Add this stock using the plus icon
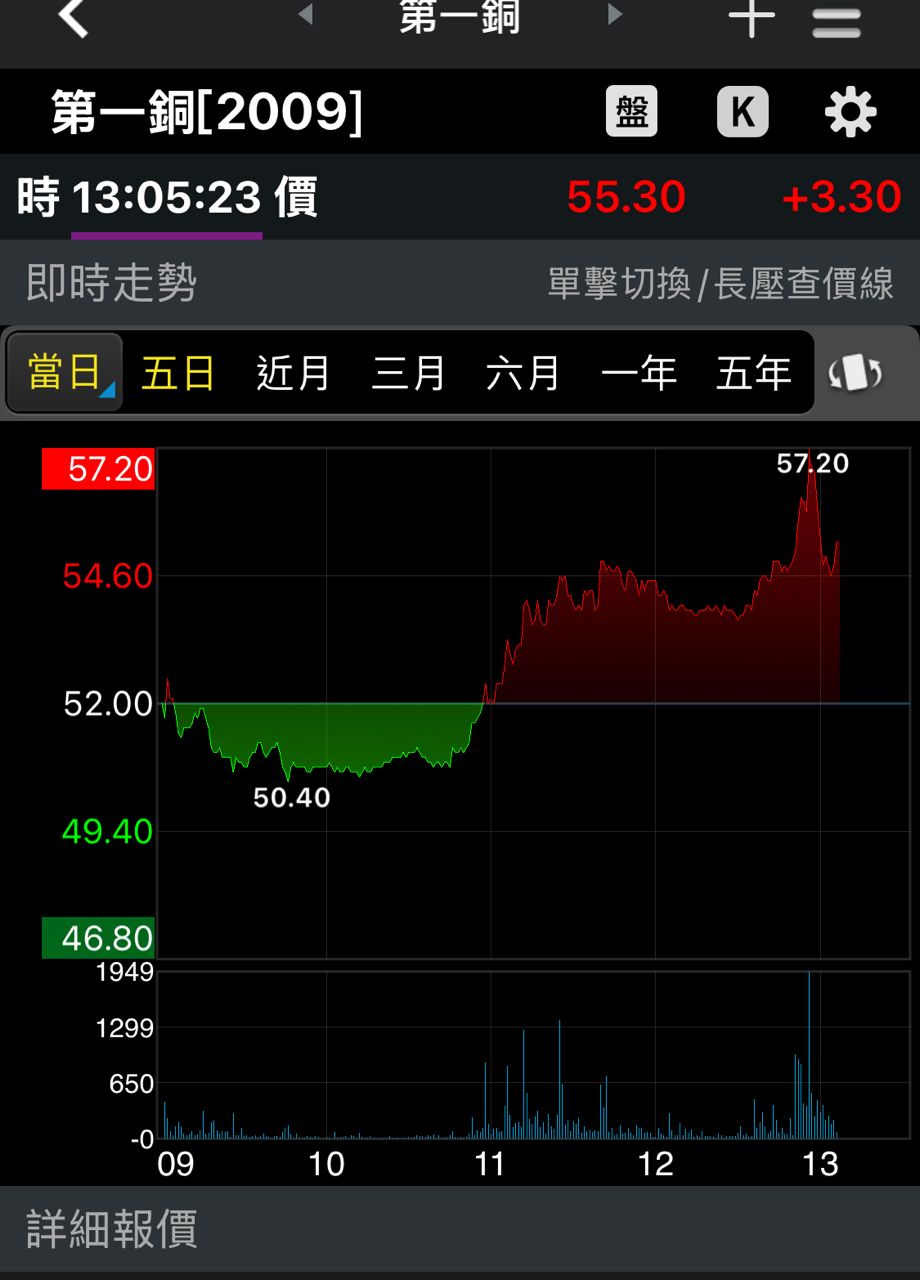 pyautogui.click(x=751, y=18)
